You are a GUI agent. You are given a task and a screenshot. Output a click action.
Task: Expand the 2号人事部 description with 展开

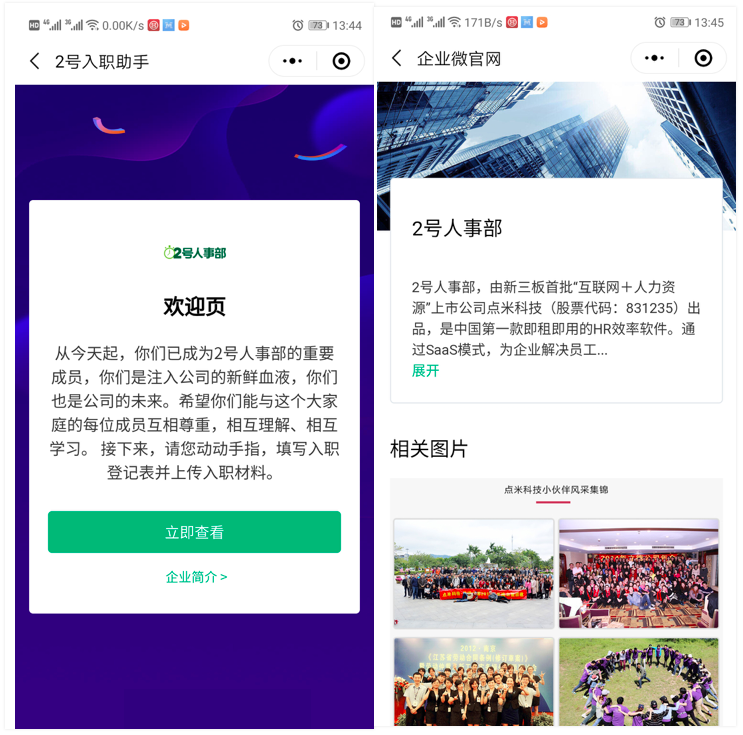[425, 371]
